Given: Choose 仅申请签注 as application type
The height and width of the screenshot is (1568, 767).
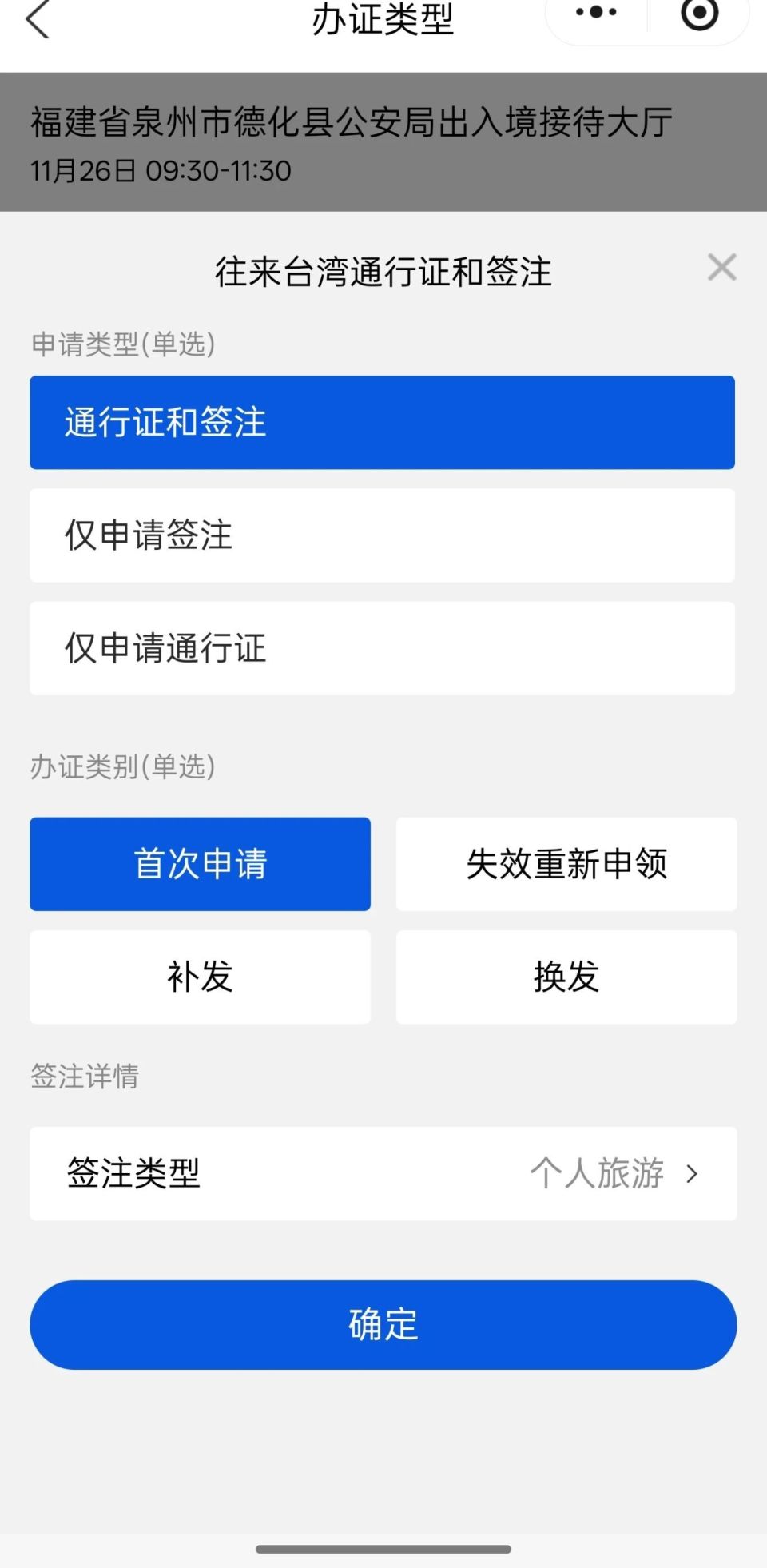Looking at the screenshot, I should (382, 535).
